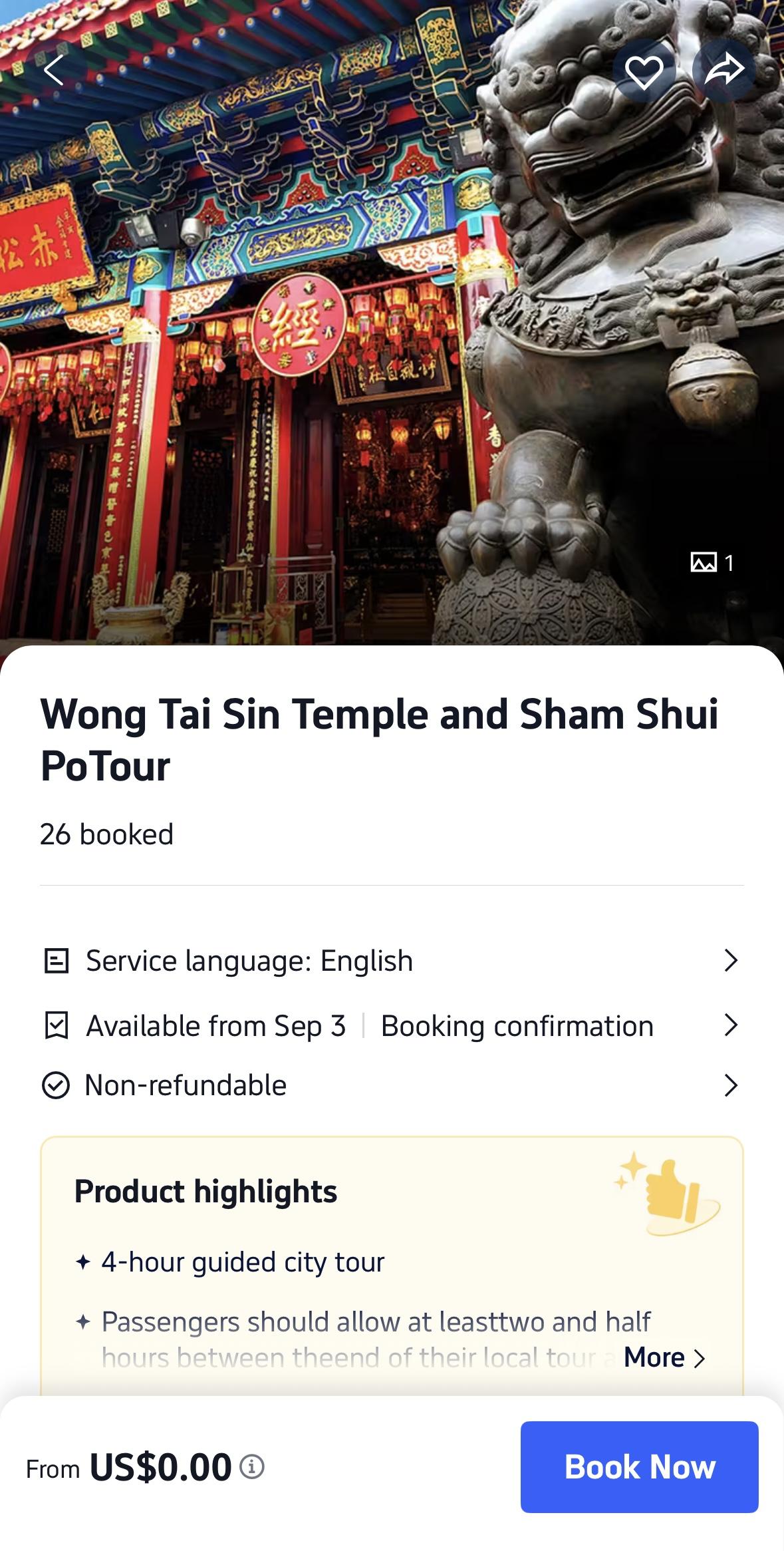
Task: Expand product highlights with More
Action: 664,1357
